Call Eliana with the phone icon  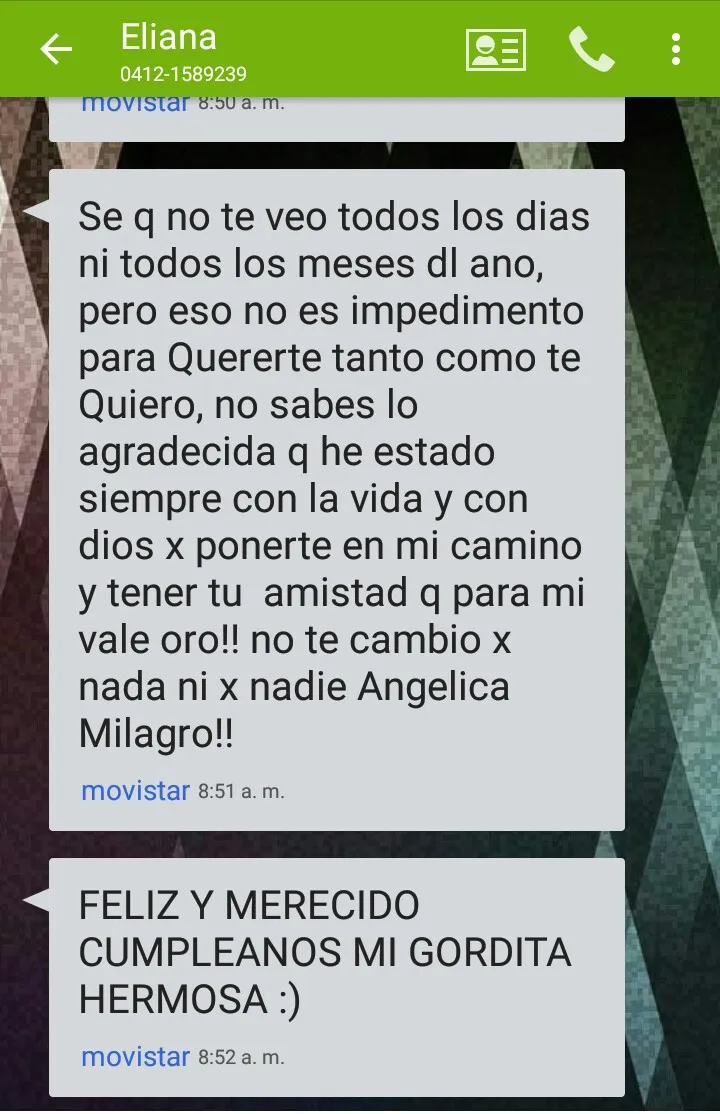point(591,49)
